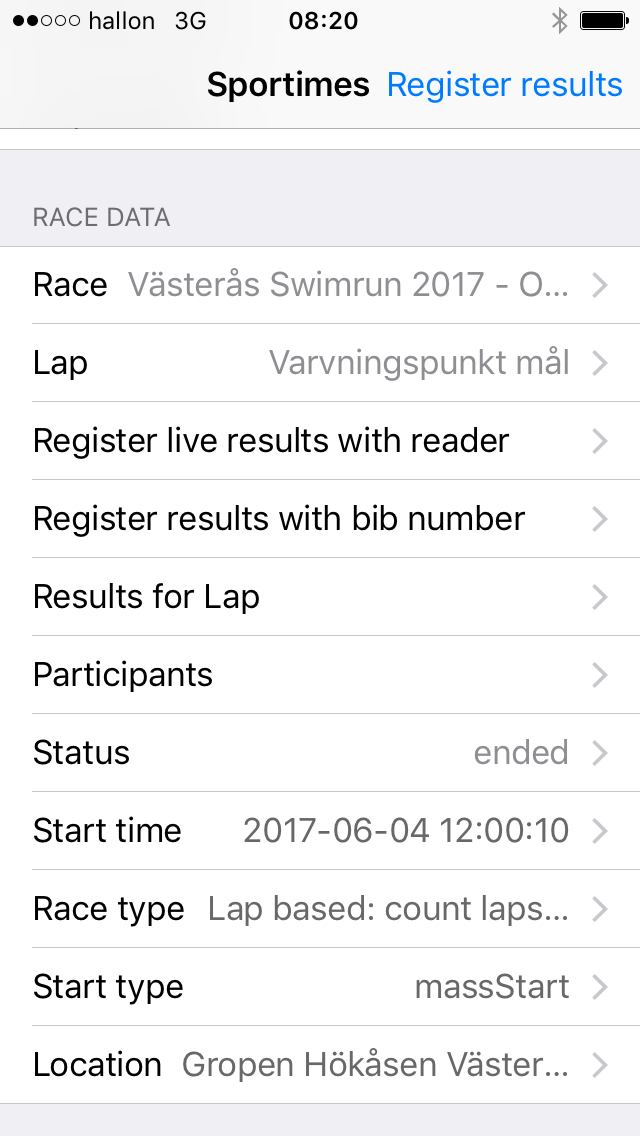Tap Register results in the navigation bar
Image resolution: width=640 pixels, height=1136 pixels.
(504, 85)
